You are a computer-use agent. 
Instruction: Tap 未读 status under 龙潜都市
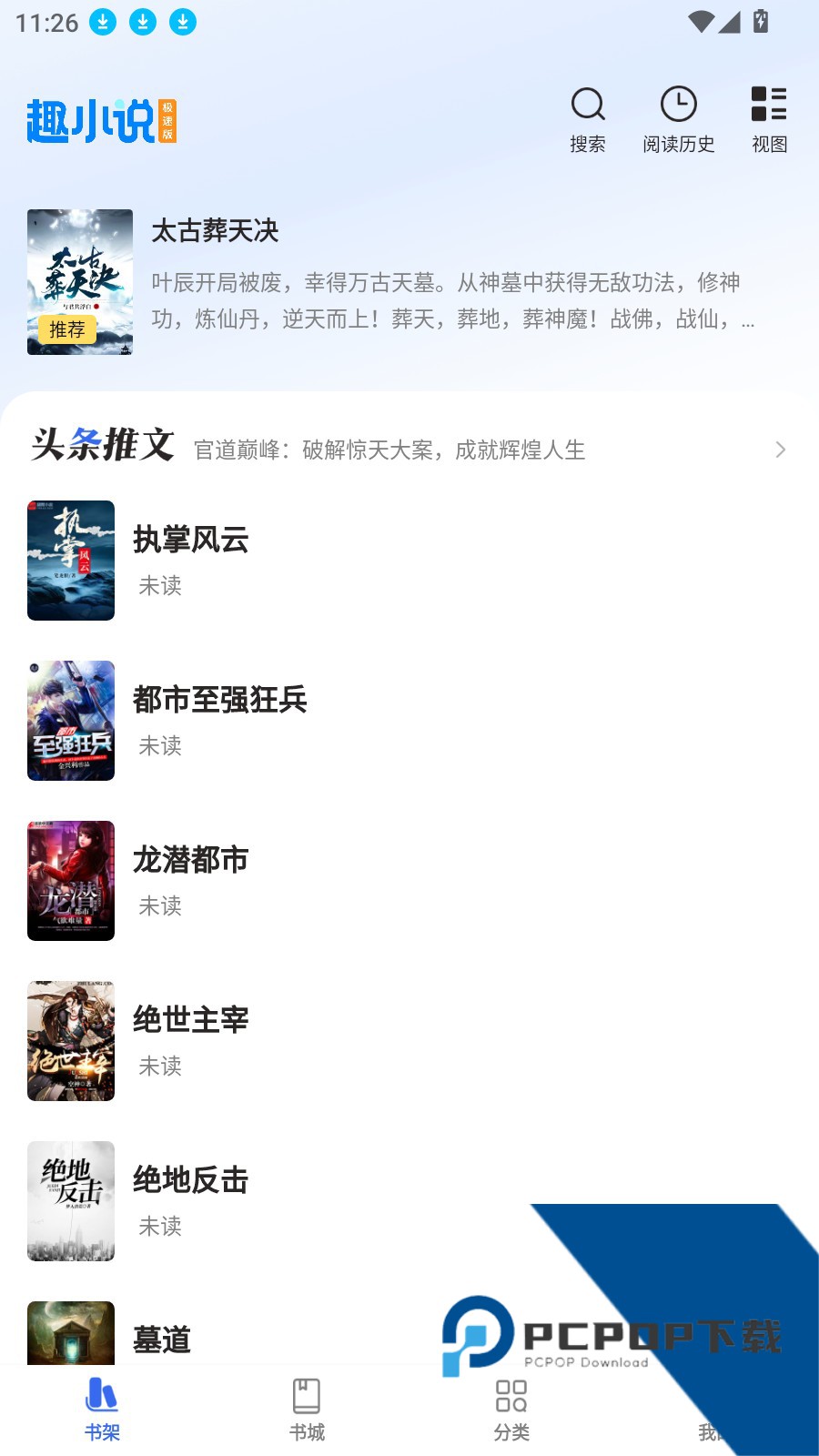tap(159, 905)
